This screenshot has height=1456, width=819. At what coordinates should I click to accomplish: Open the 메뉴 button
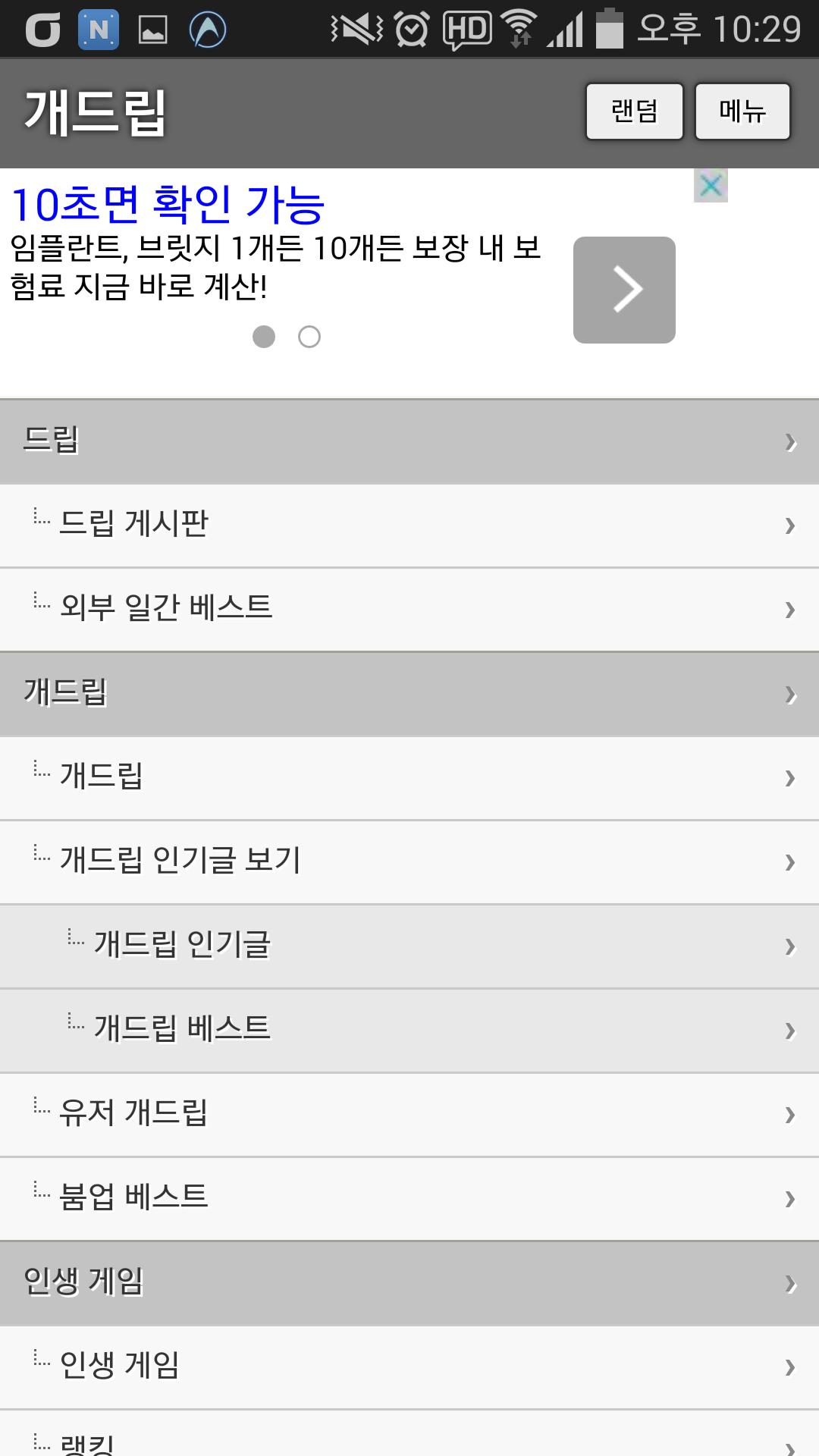pos(742,111)
